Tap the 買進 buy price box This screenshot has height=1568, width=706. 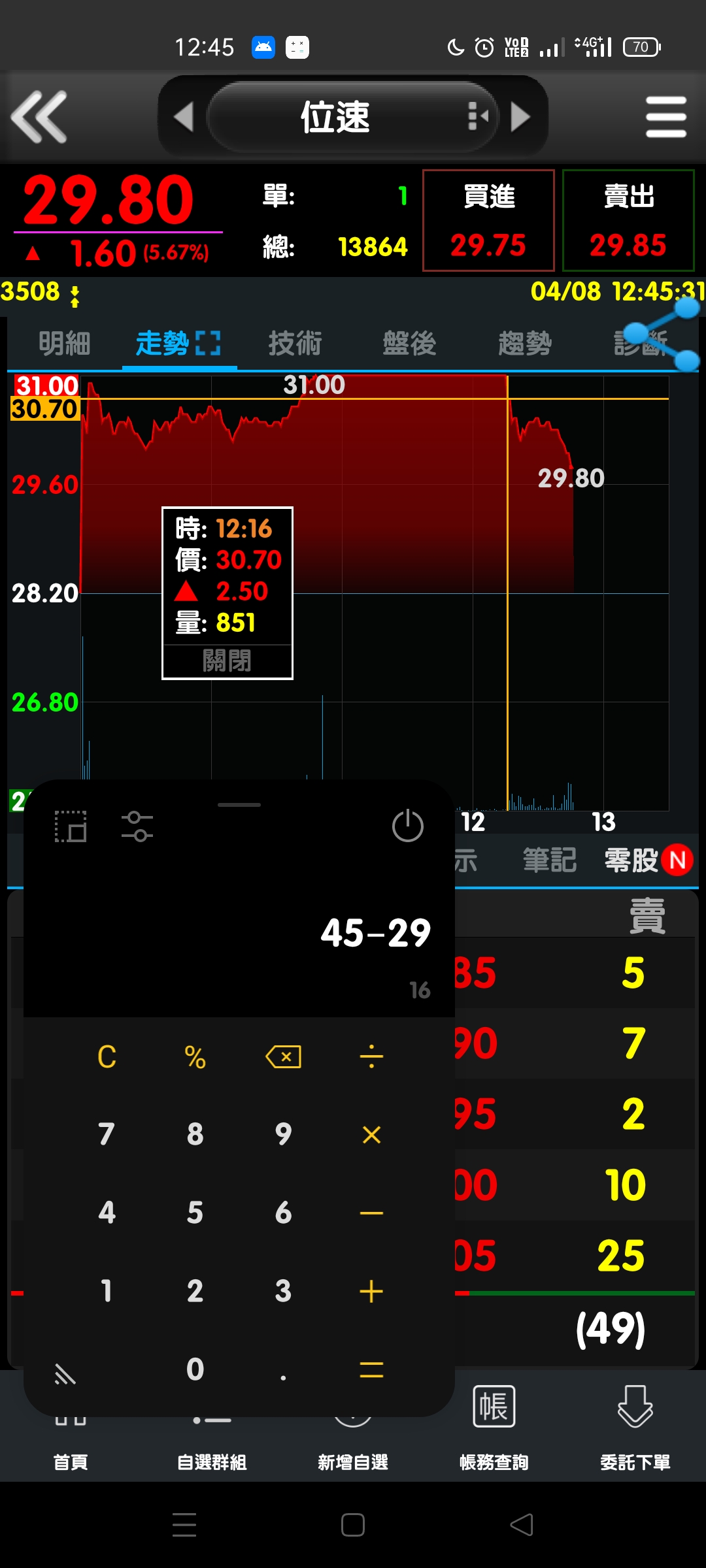coord(488,220)
